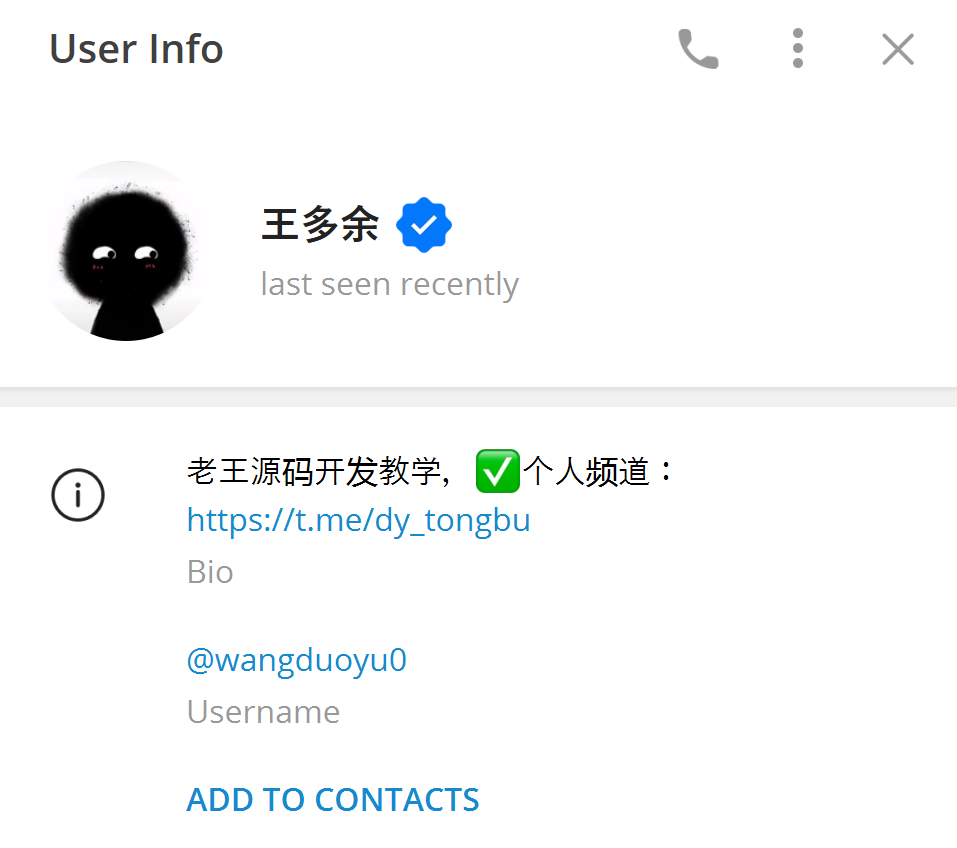
Task: Open the three-dot overflow menu
Action: click(797, 49)
